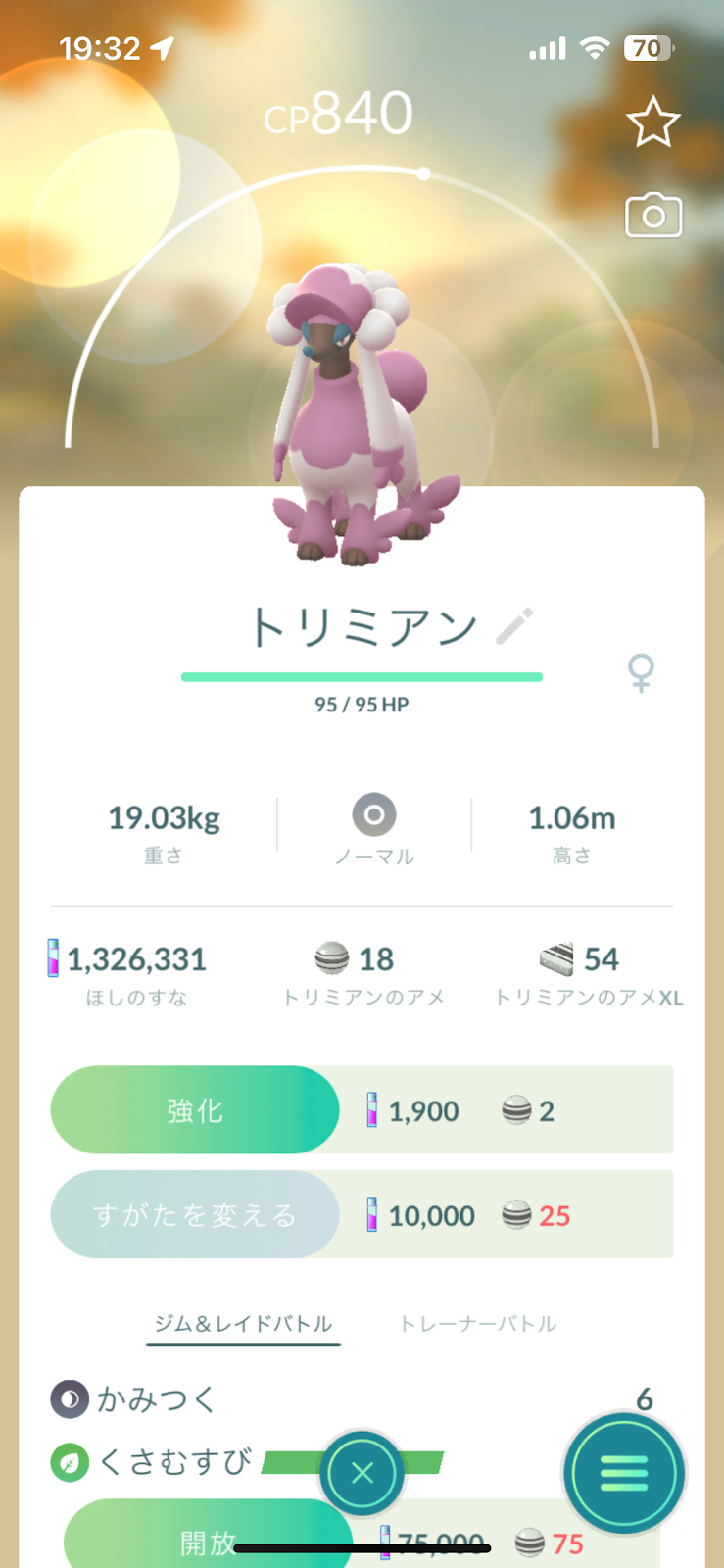Open the round menu button
The height and width of the screenshot is (1568, 724).
[624, 1472]
